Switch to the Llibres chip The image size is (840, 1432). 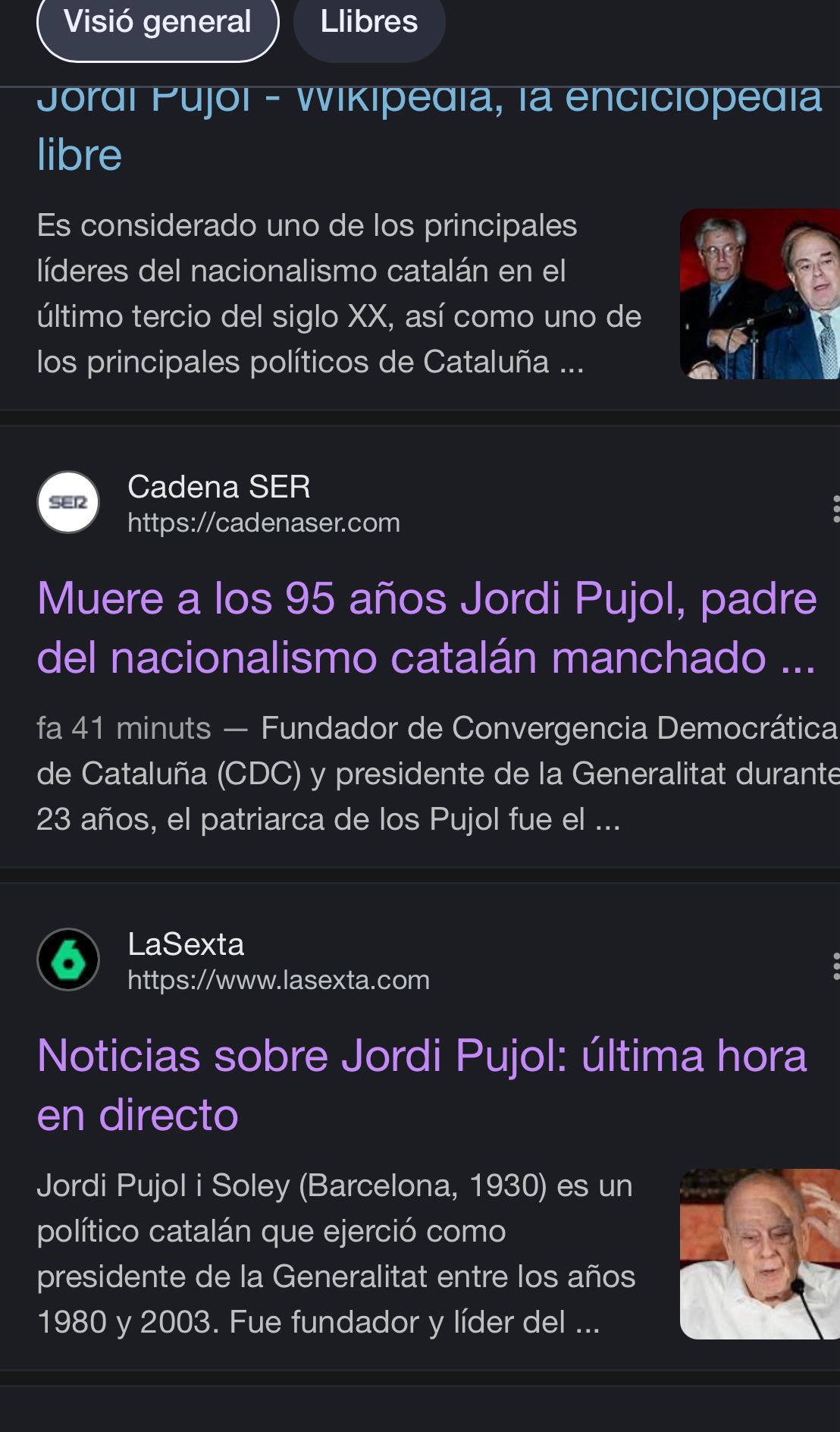click(x=368, y=23)
